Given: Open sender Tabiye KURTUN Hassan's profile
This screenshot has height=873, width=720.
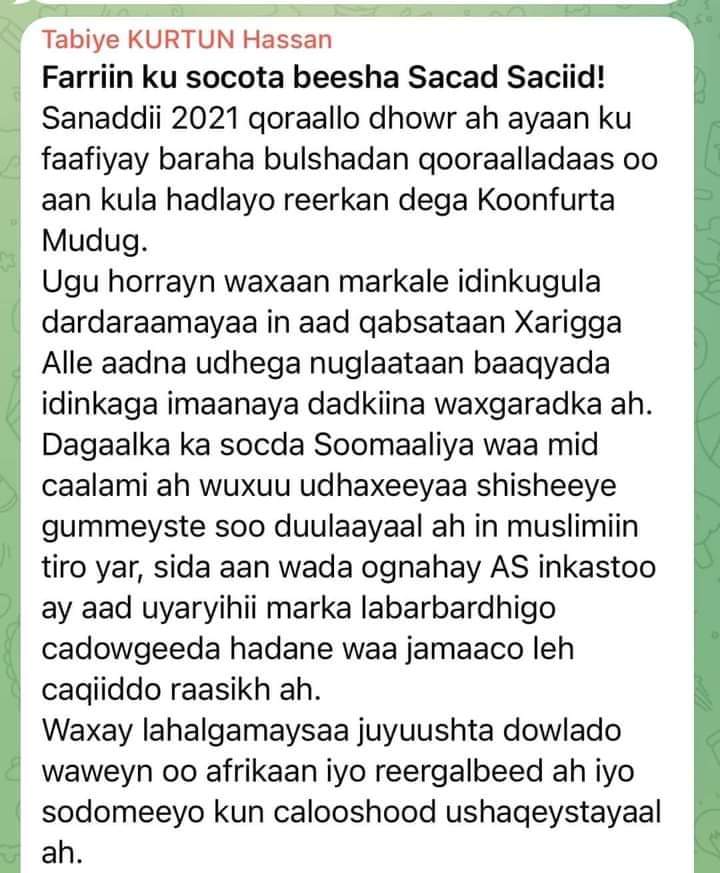Looking at the screenshot, I should tap(186, 40).
